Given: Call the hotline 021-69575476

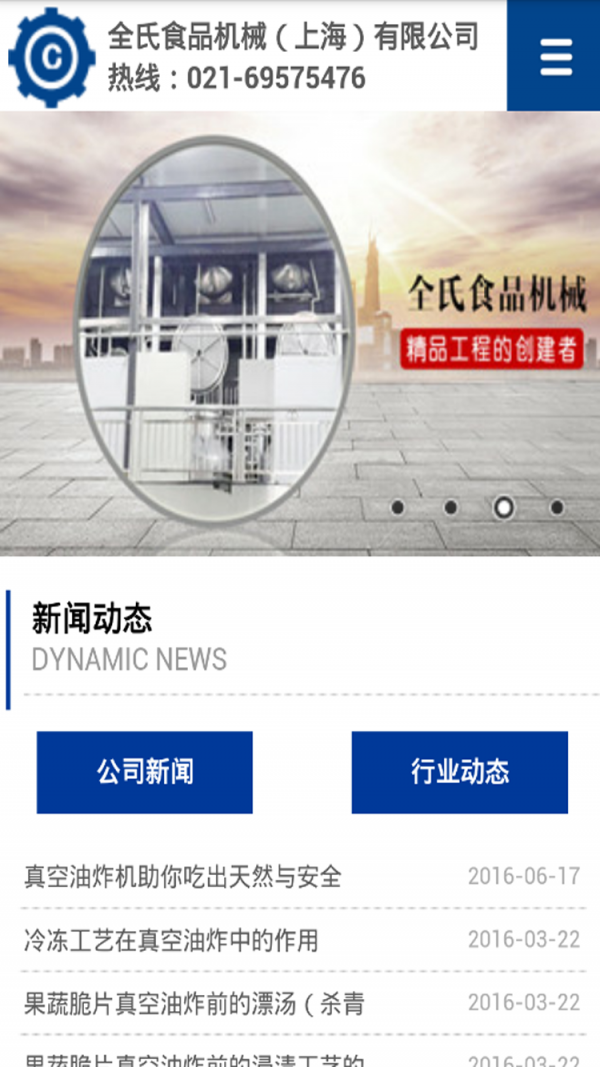Looking at the screenshot, I should pyautogui.click(x=275, y=78).
